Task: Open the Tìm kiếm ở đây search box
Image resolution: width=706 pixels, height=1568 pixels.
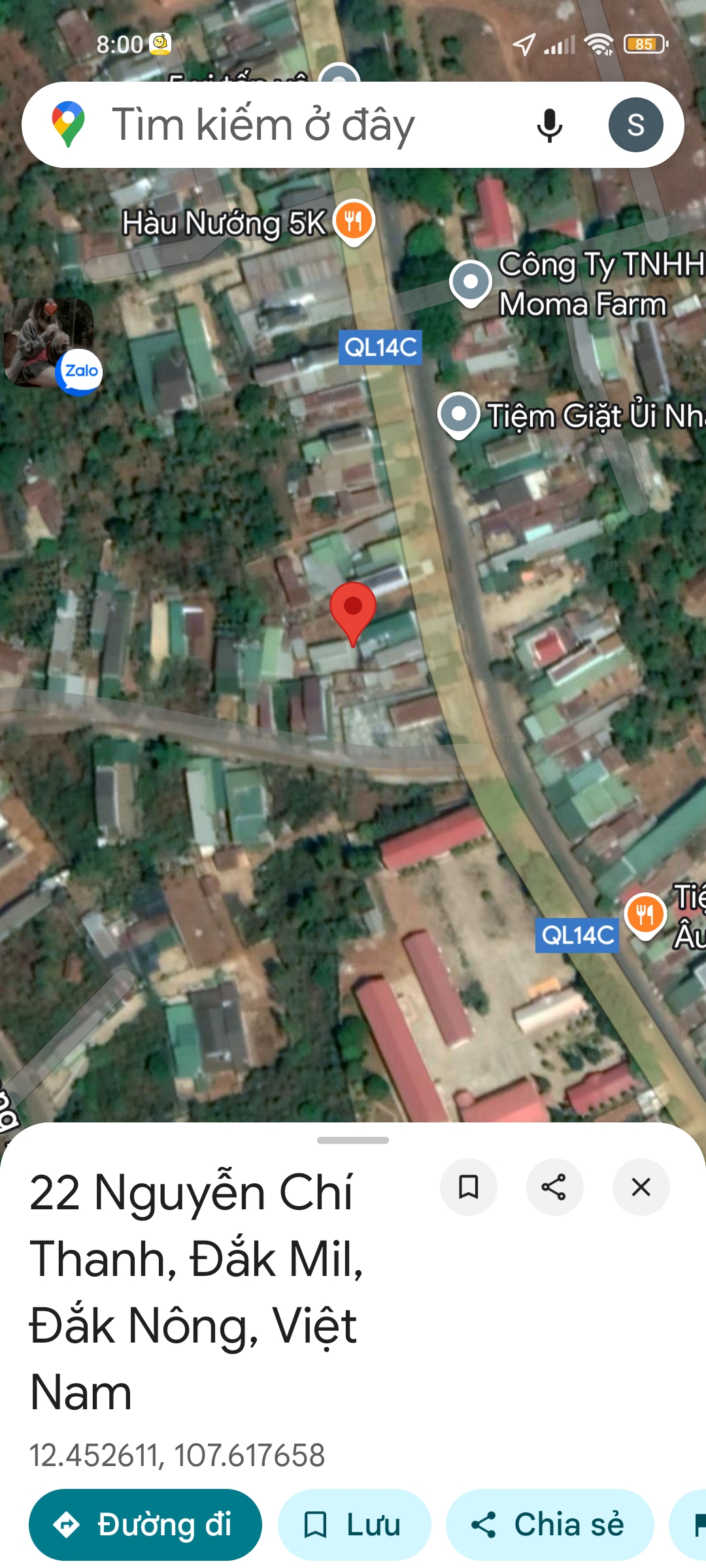Action: [294, 124]
